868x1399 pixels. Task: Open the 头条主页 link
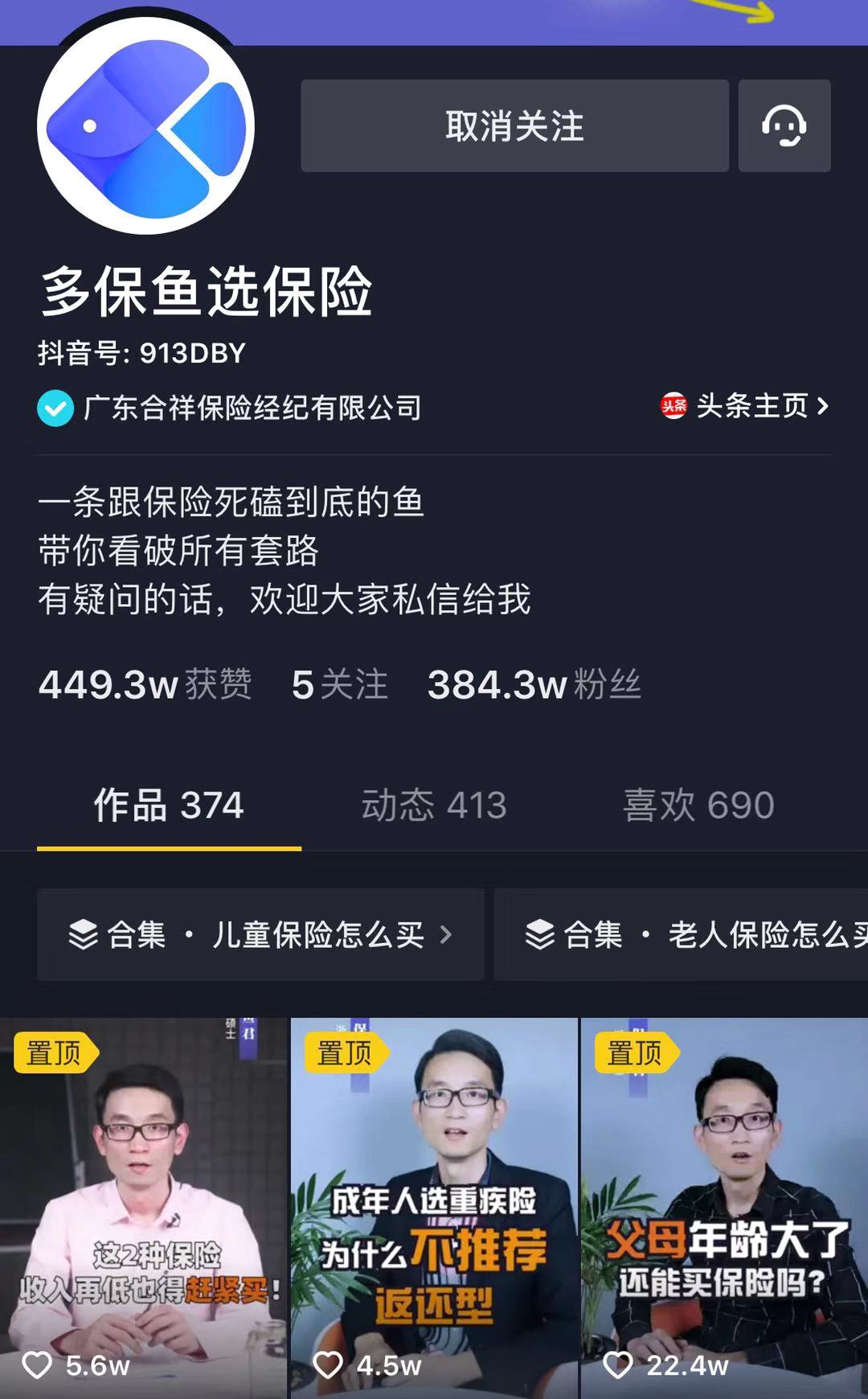745,406
